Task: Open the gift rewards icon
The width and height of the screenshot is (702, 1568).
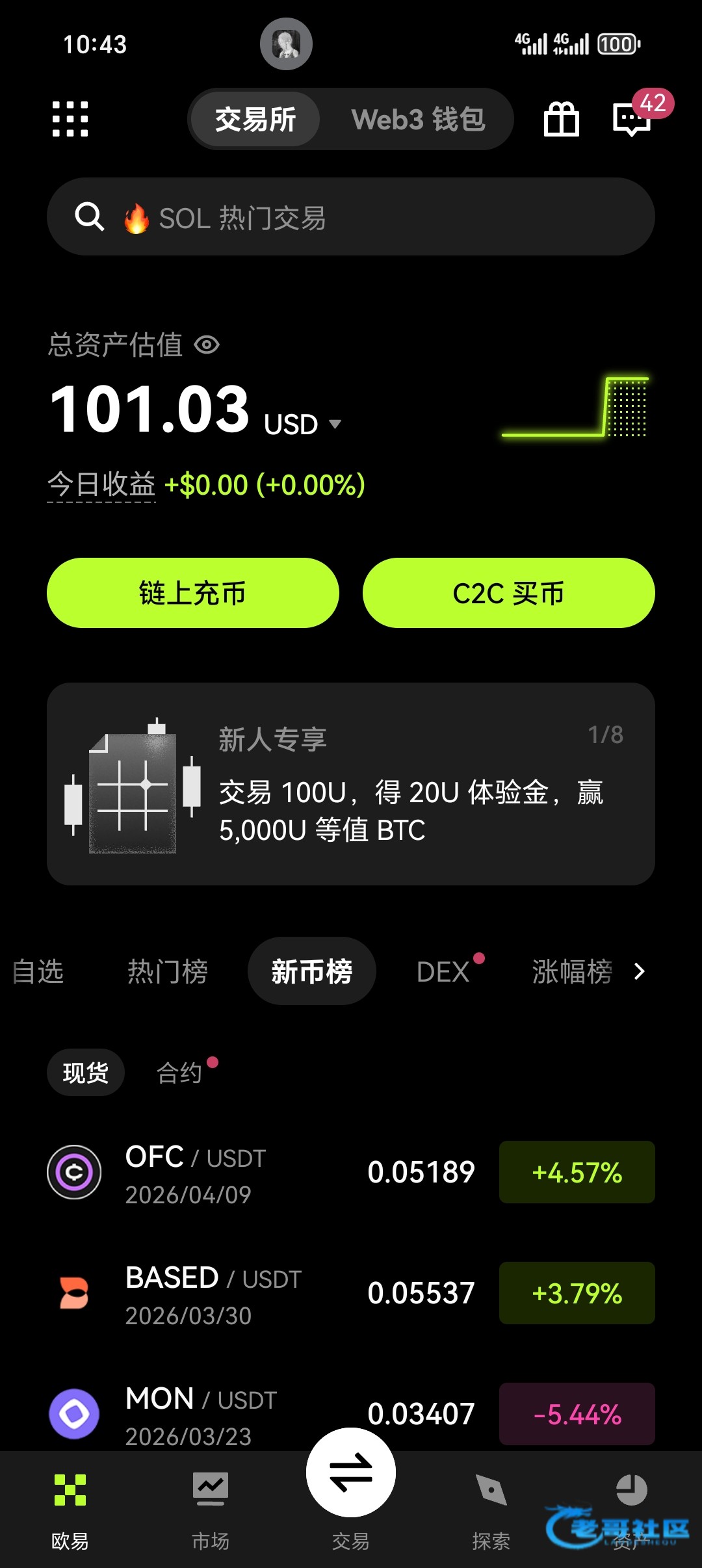Action: pyautogui.click(x=561, y=120)
